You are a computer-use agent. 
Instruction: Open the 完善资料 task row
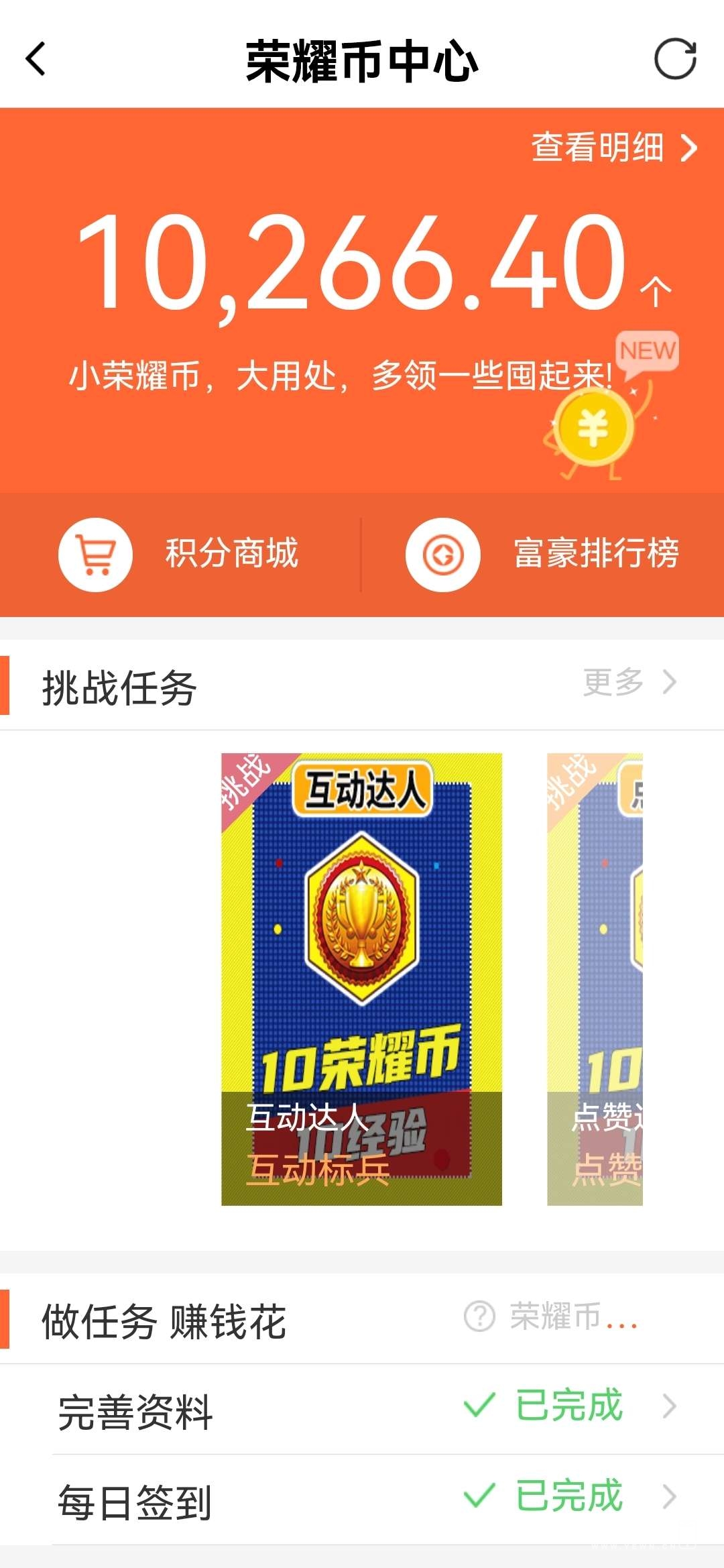(362, 1408)
